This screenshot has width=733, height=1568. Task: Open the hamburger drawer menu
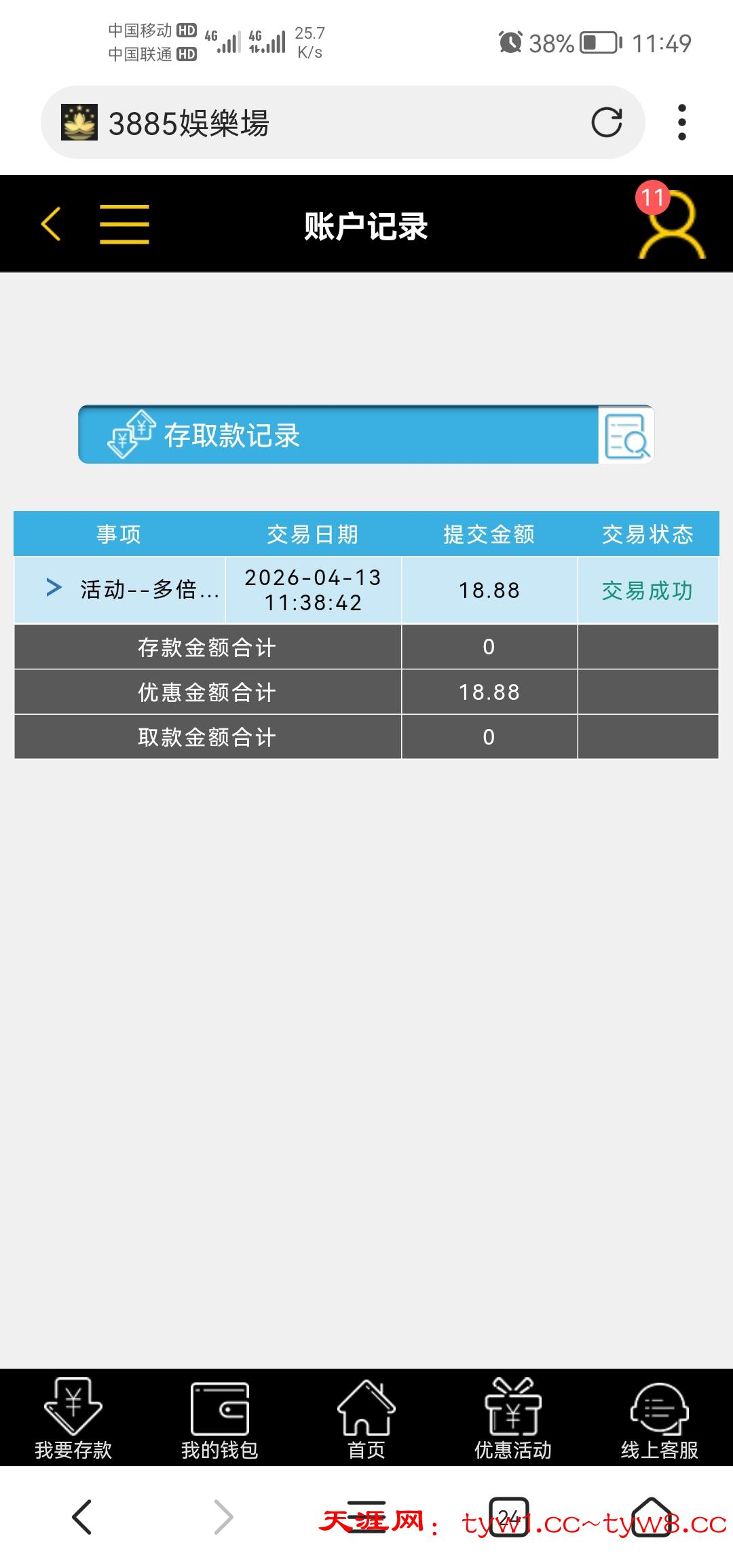point(124,224)
